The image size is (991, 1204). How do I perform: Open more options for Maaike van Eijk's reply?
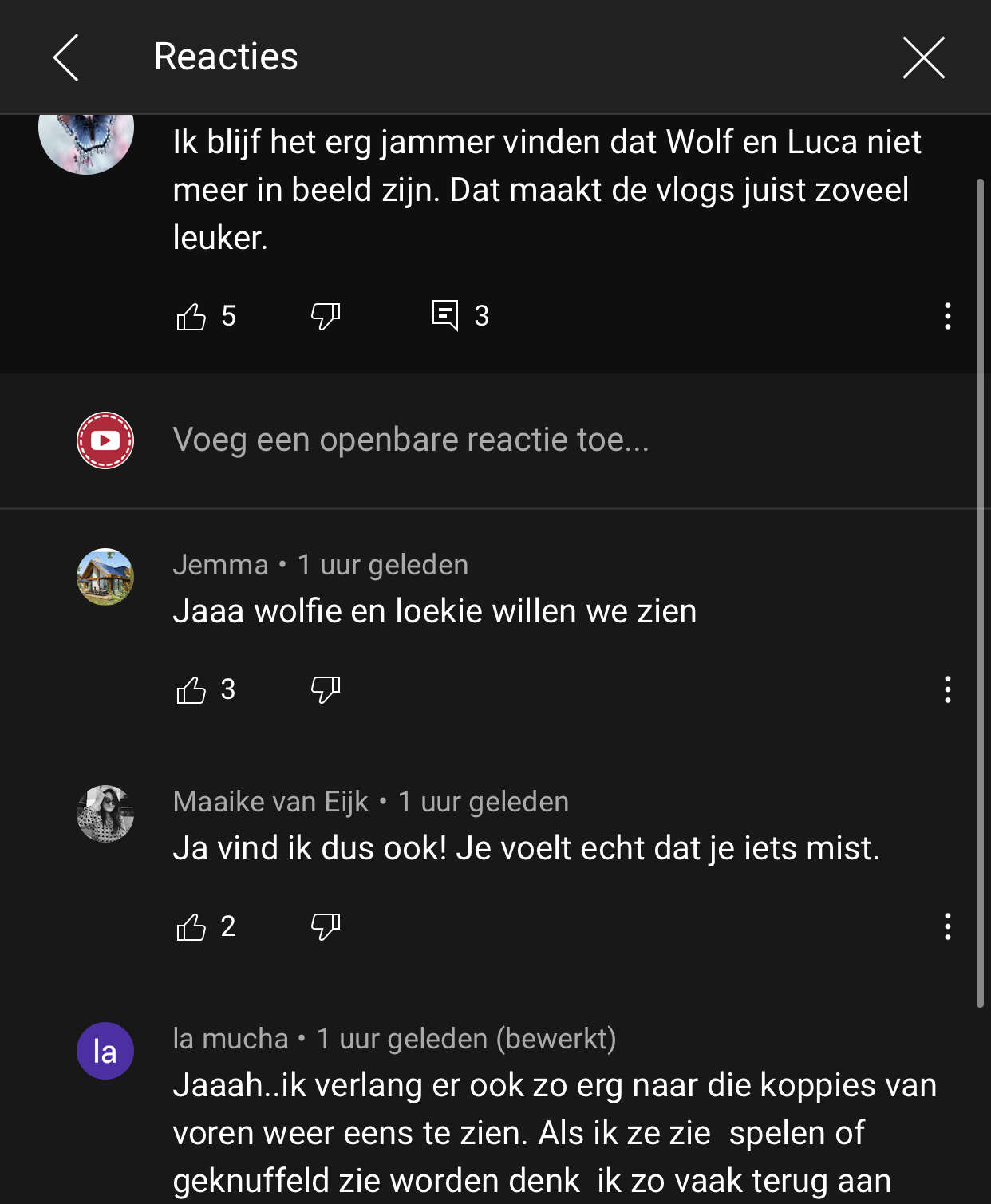tap(947, 927)
